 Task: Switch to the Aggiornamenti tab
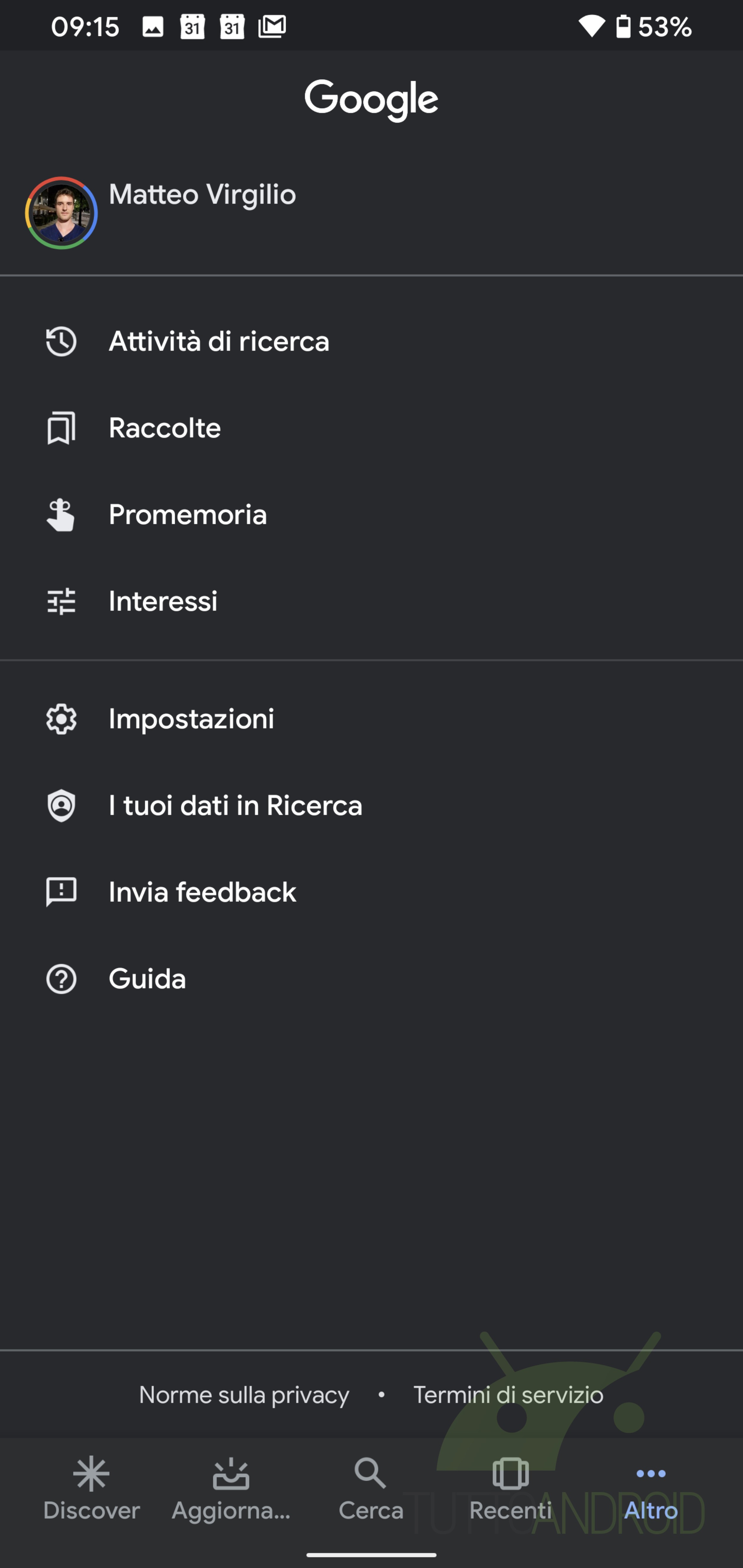coord(231,1489)
